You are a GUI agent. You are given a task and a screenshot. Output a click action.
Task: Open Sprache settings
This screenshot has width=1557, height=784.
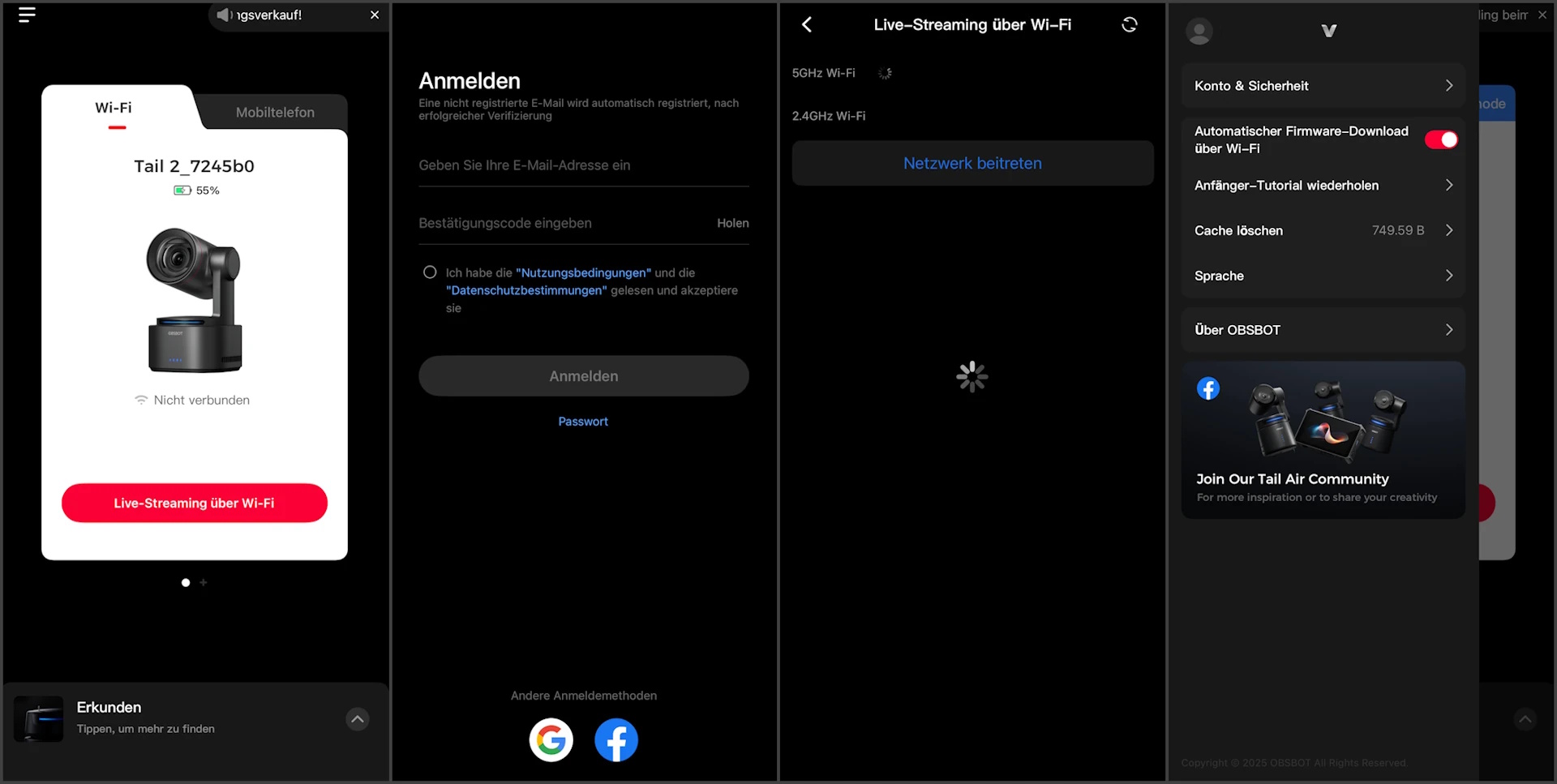(1323, 276)
